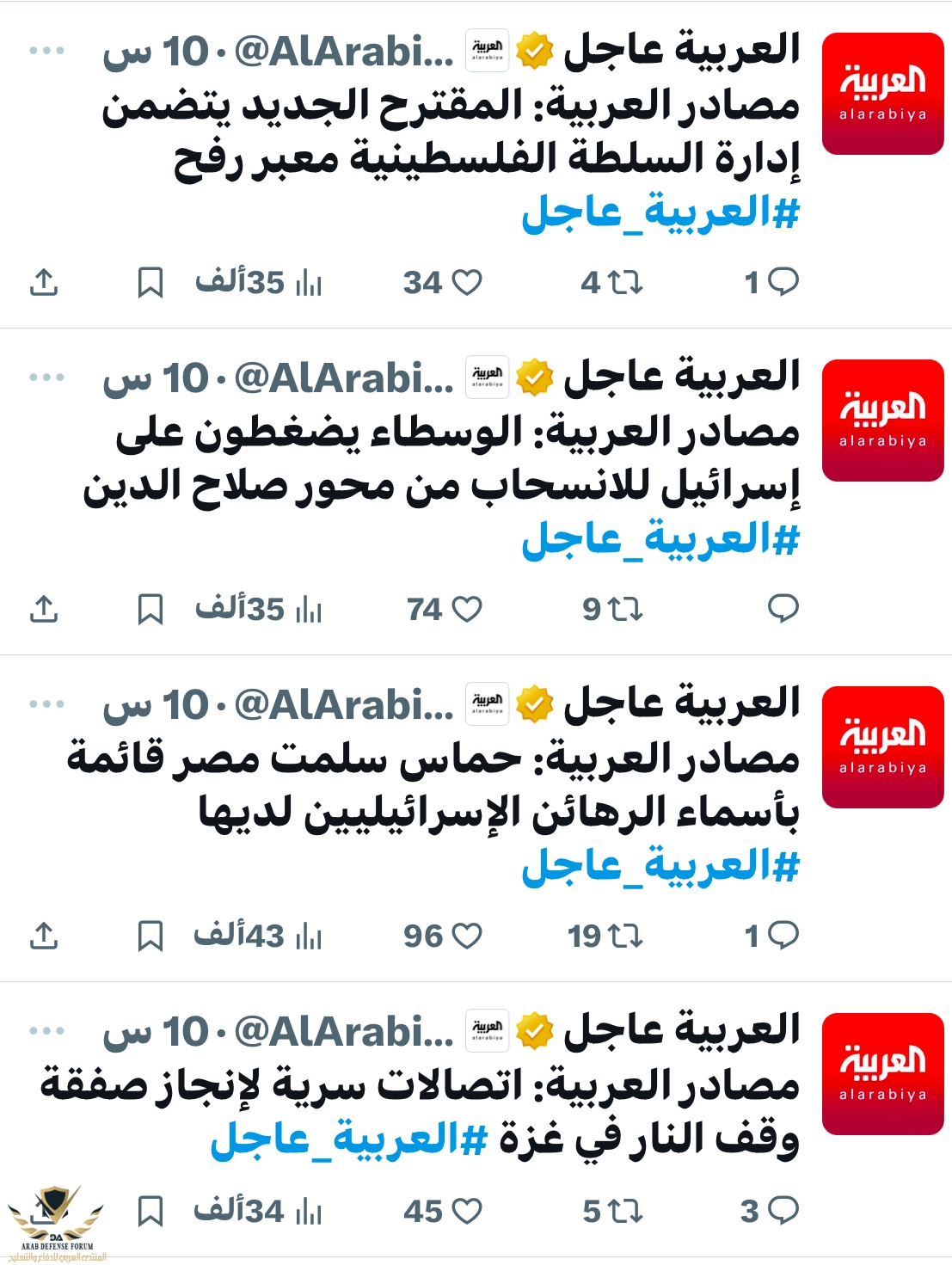
Task: Share the tweet about معبر رفح
Action: pyautogui.click(x=44, y=282)
